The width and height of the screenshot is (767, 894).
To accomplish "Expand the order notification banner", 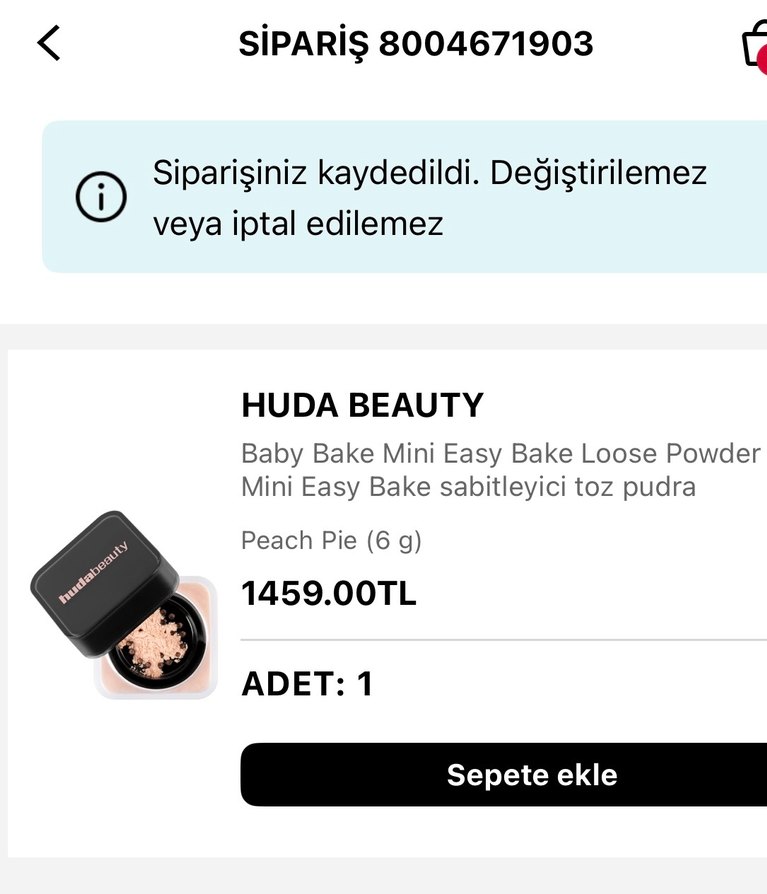I will pyautogui.click(x=400, y=195).
